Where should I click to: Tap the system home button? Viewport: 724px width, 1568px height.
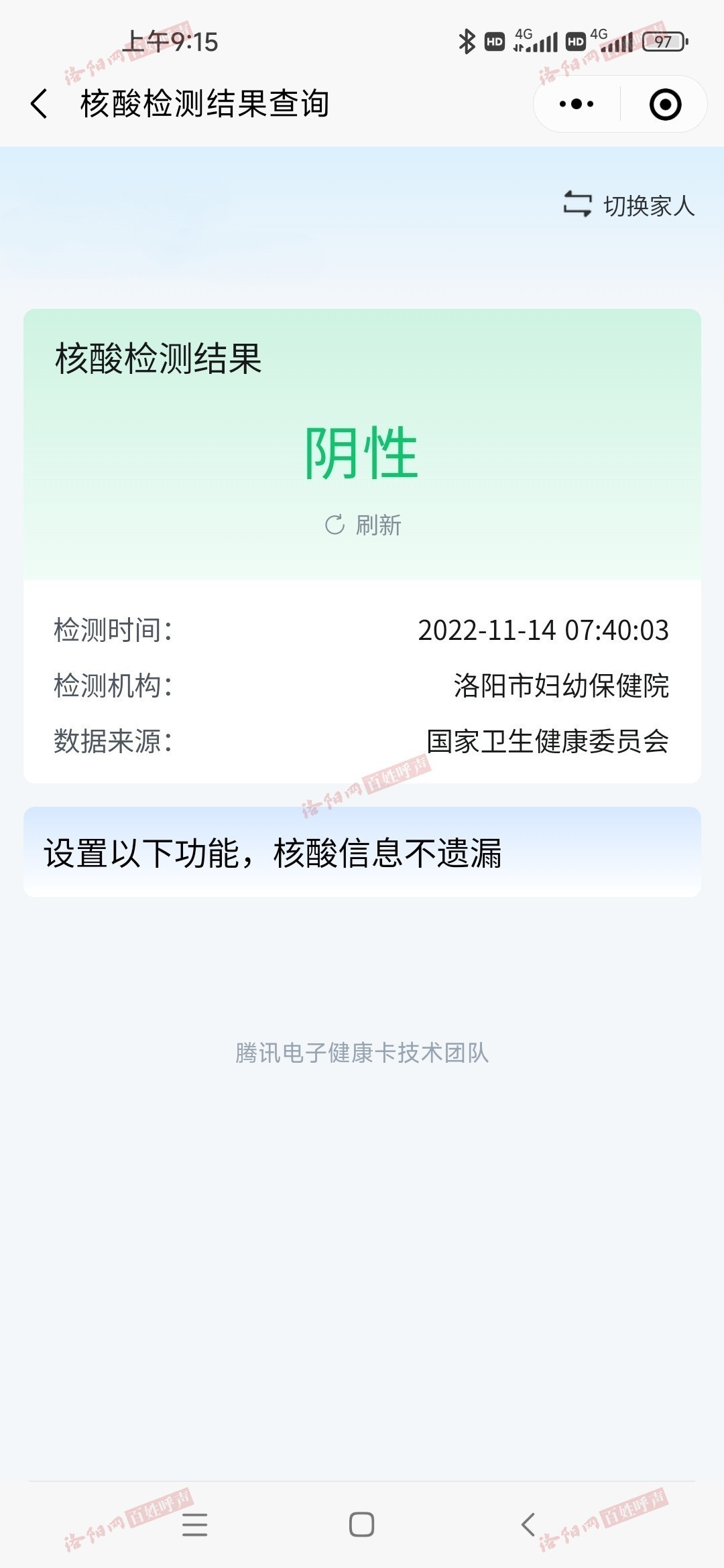[361, 1524]
